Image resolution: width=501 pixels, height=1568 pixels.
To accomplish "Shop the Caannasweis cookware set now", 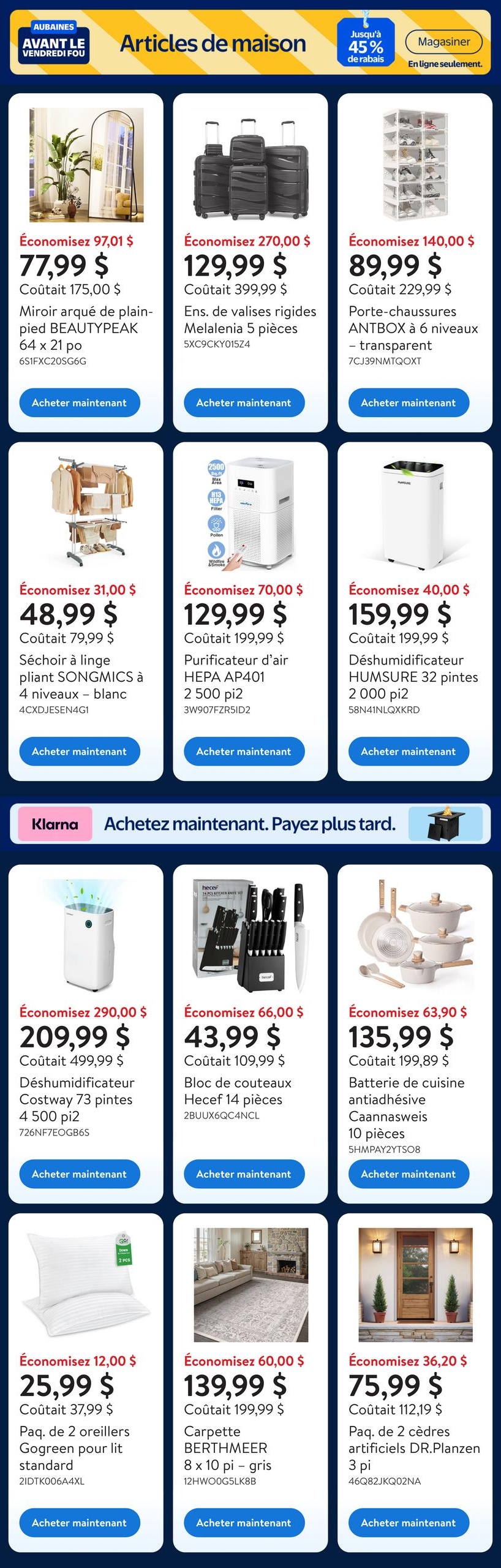I will click(x=409, y=1174).
